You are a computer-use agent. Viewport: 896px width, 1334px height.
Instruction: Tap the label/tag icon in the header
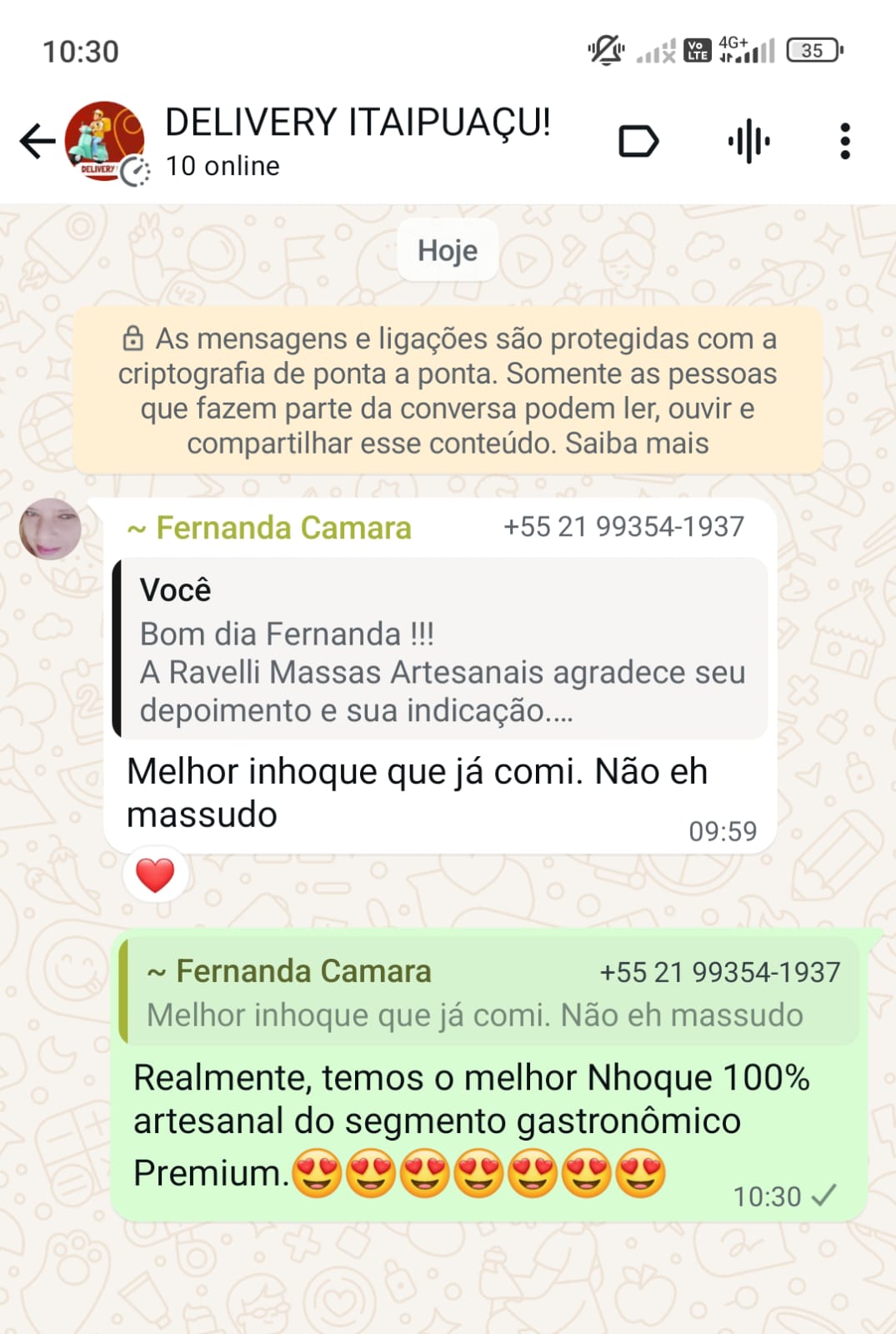(638, 140)
